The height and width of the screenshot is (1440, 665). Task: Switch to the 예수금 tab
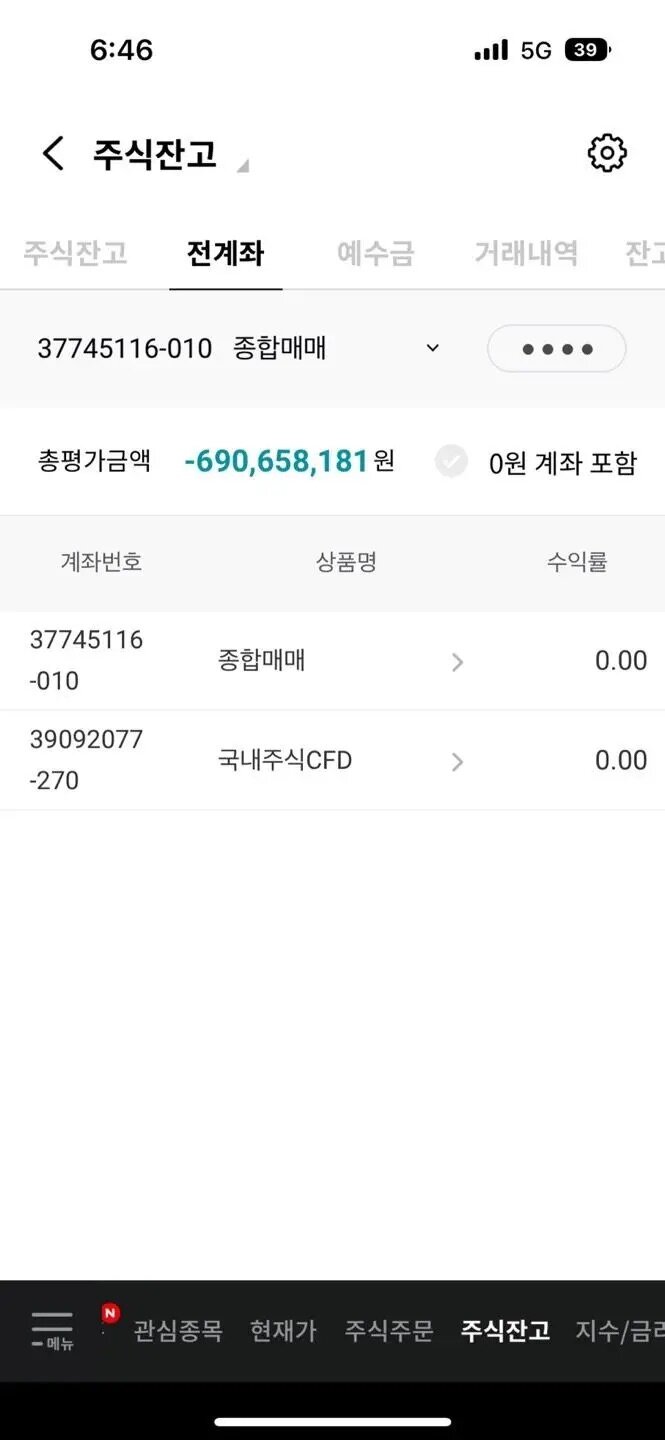pos(375,253)
